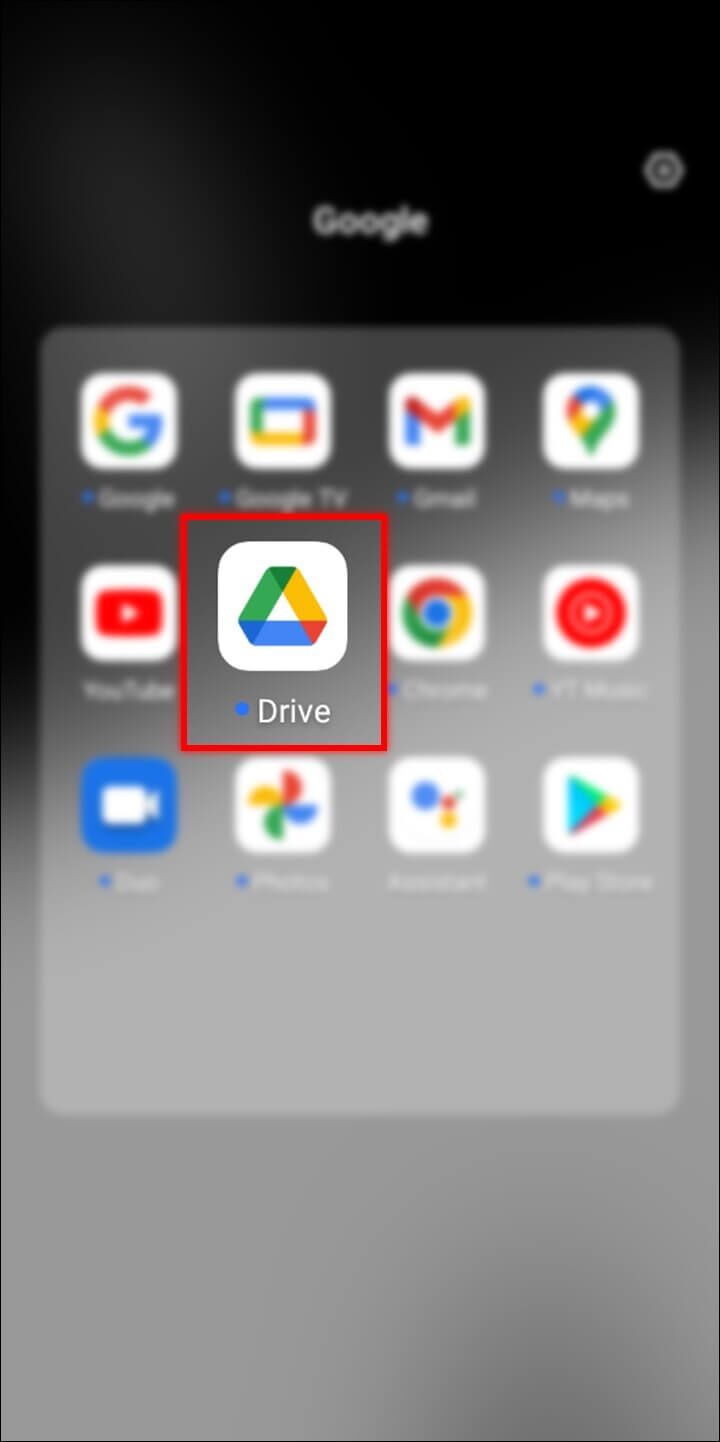Start the Duo video calling app

129,805
